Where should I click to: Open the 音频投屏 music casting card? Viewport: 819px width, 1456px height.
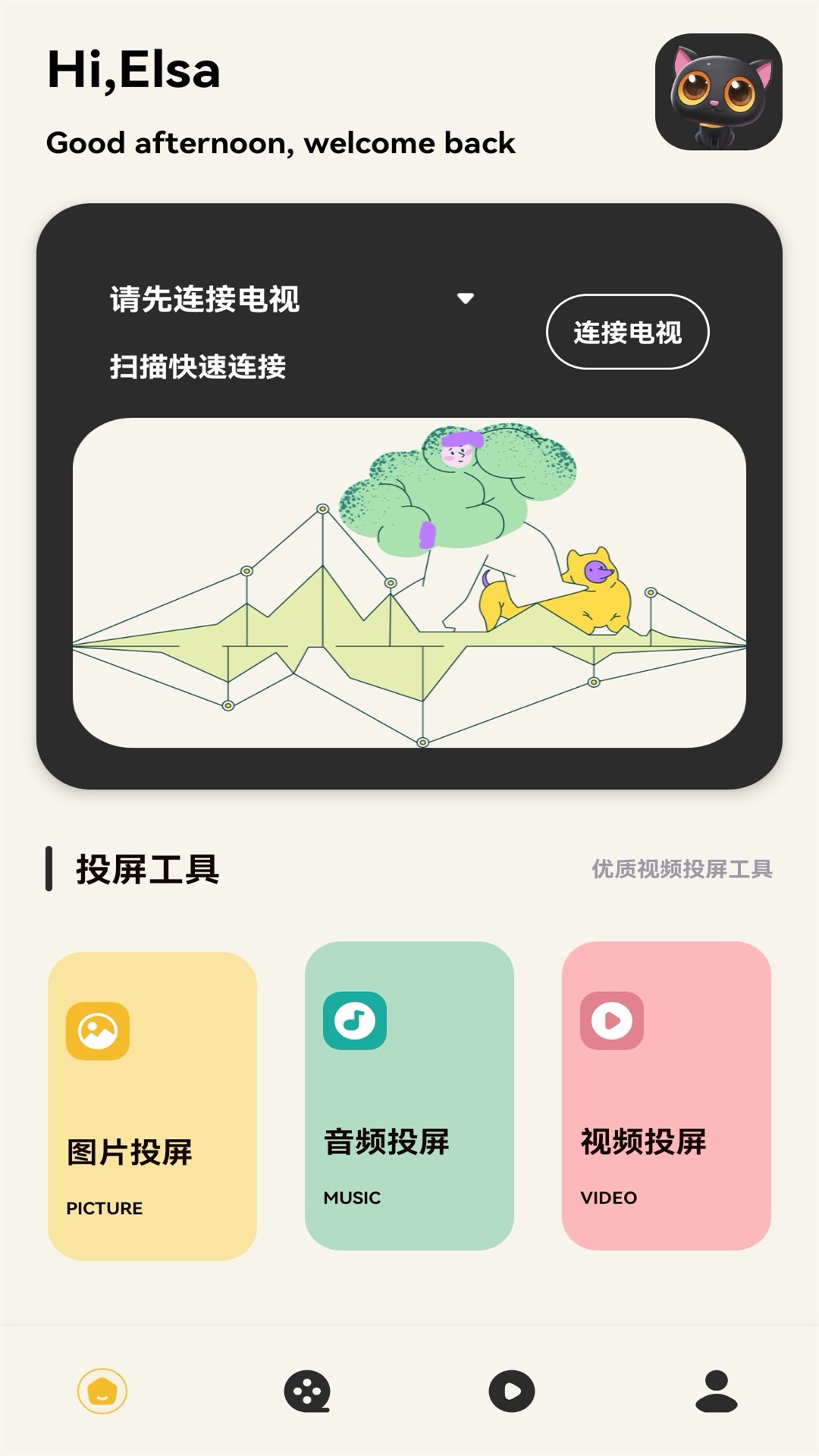[409, 1095]
